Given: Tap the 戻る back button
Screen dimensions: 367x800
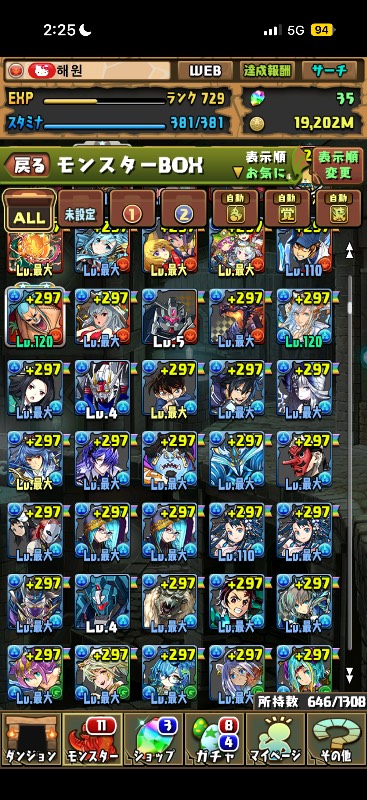Looking at the screenshot, I should point(28,166).
